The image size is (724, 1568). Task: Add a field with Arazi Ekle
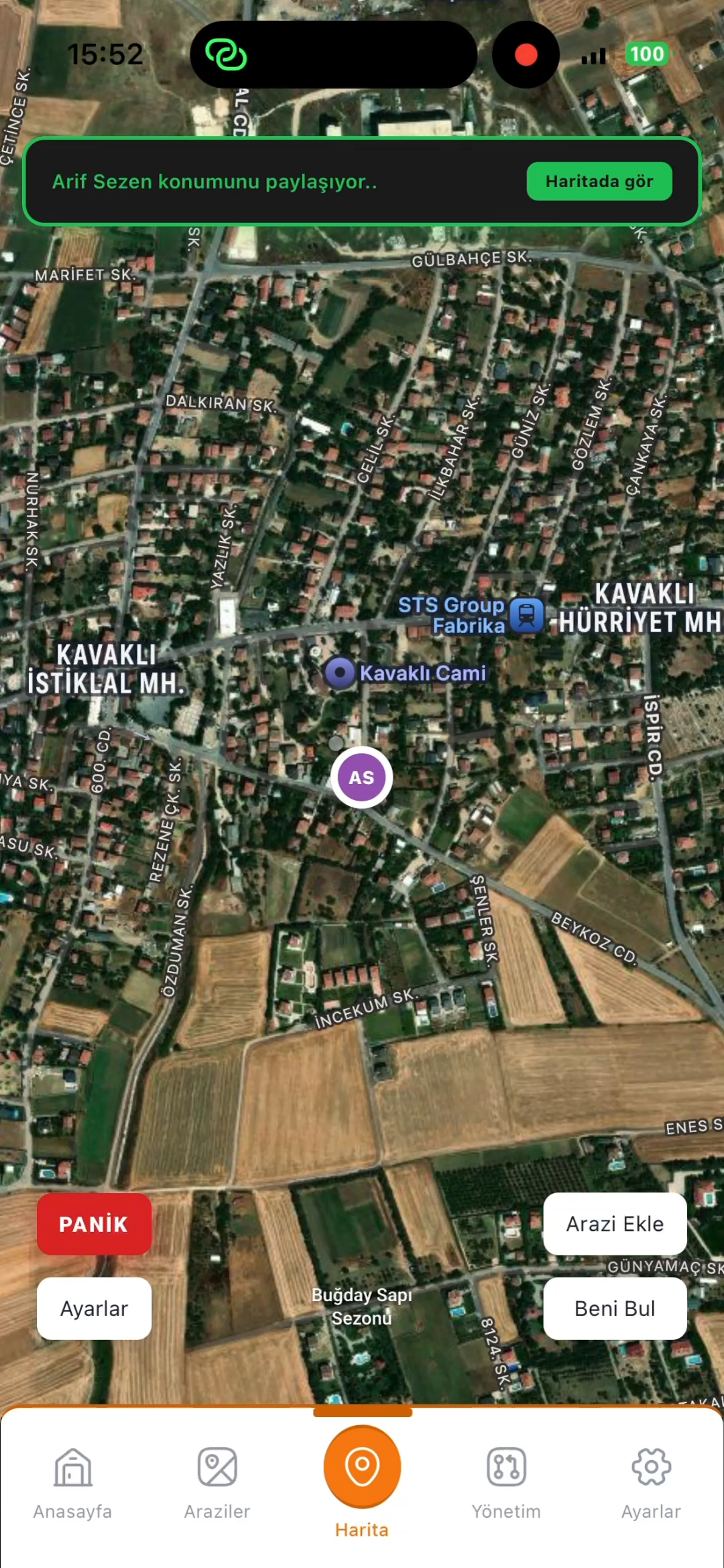[615, 1224]
